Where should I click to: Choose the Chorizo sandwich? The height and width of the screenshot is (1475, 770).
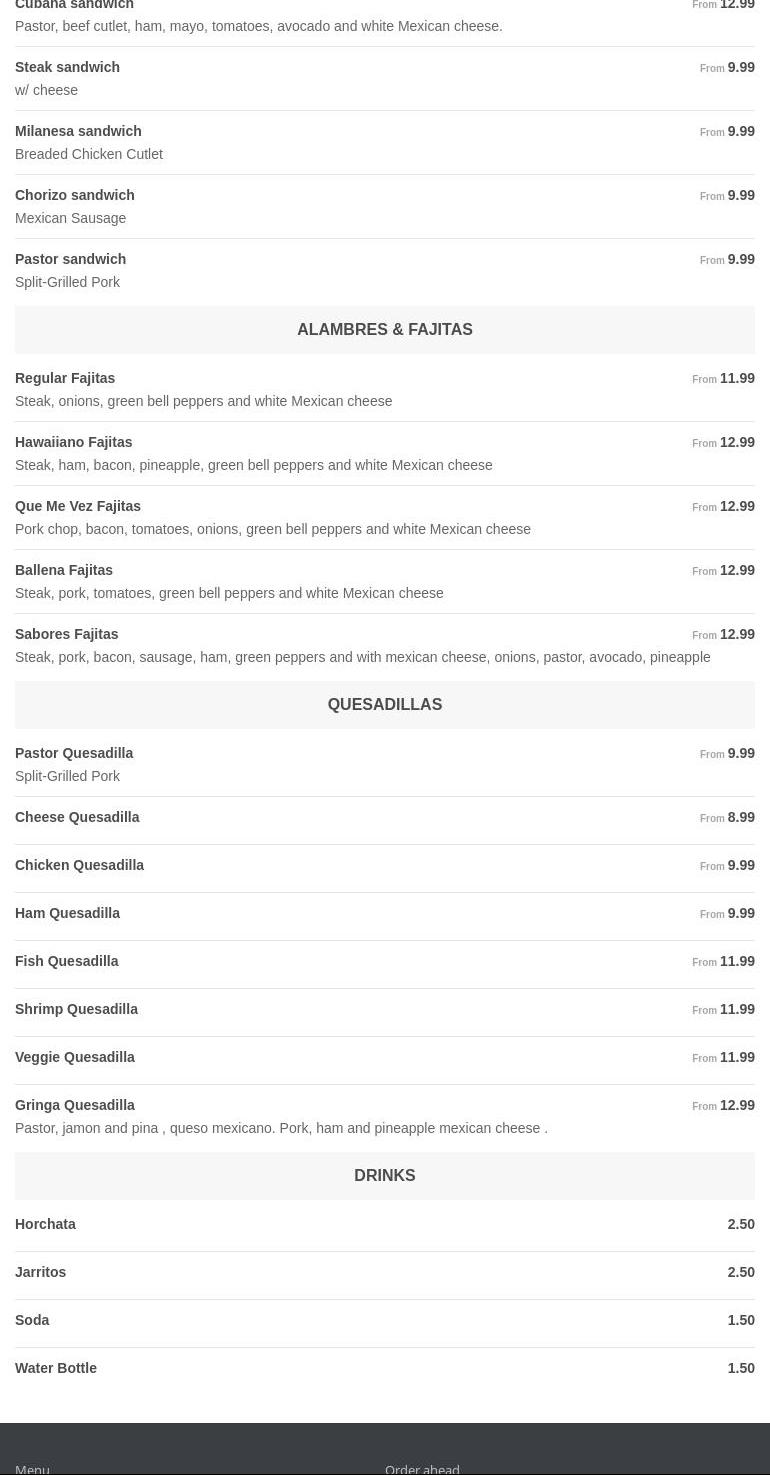pyautogui.click(x=385, y=206)
